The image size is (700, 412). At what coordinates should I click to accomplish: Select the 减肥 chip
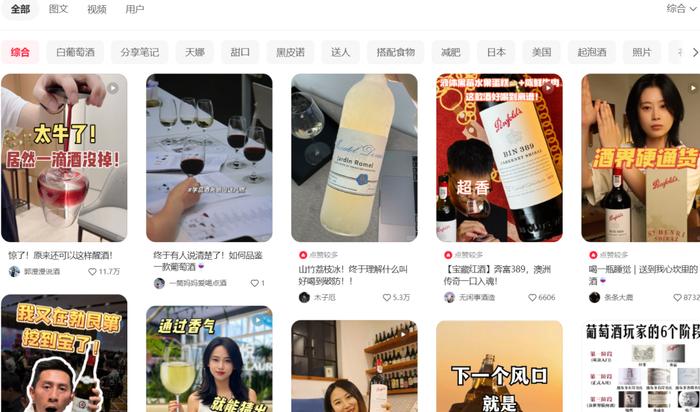coord(450,52)
